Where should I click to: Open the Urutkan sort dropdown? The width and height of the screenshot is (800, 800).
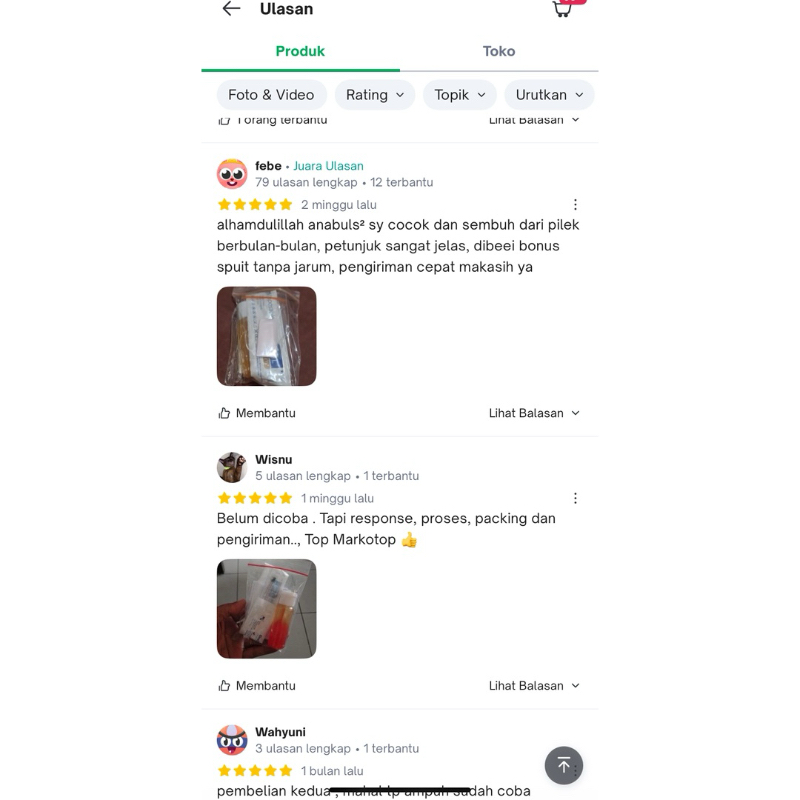point(550,95)
